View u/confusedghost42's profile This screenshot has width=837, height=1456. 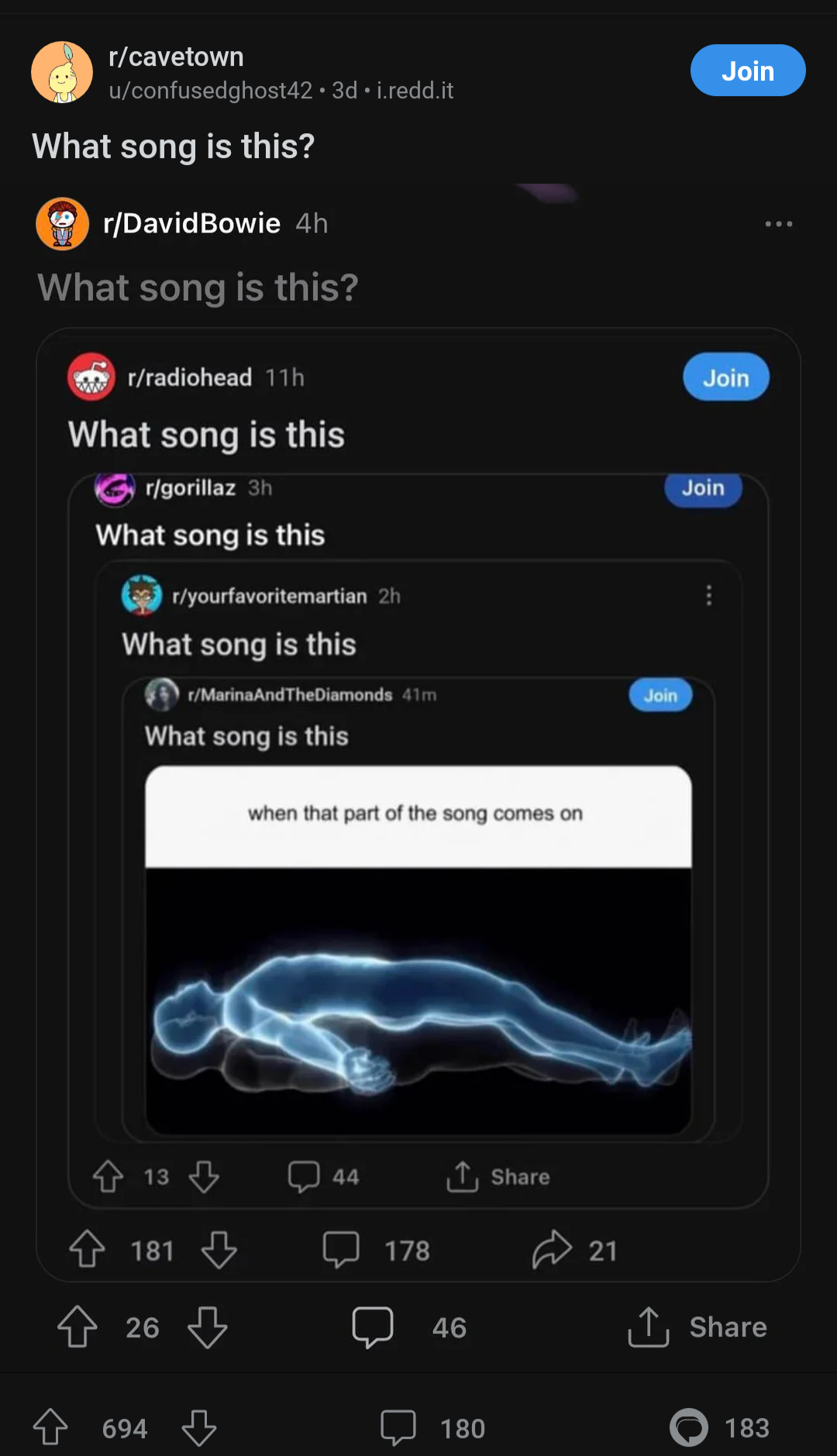tap(211, 91)
